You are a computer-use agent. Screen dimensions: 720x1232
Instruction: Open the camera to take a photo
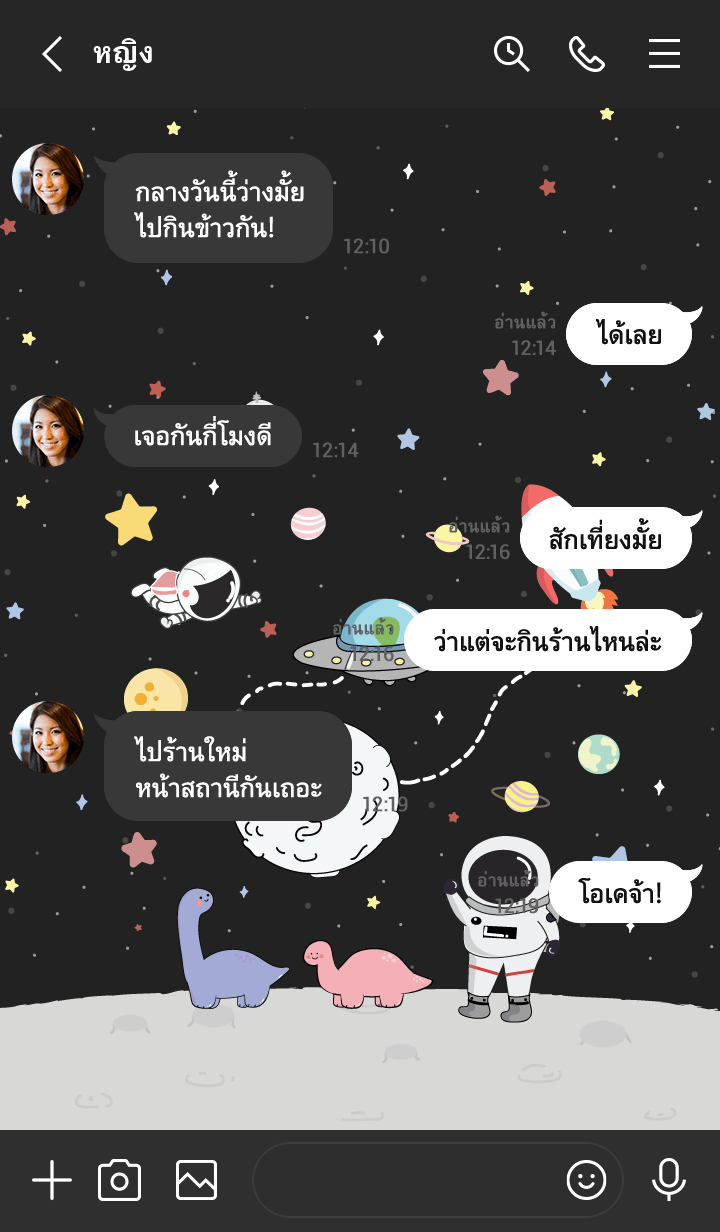119,1181
